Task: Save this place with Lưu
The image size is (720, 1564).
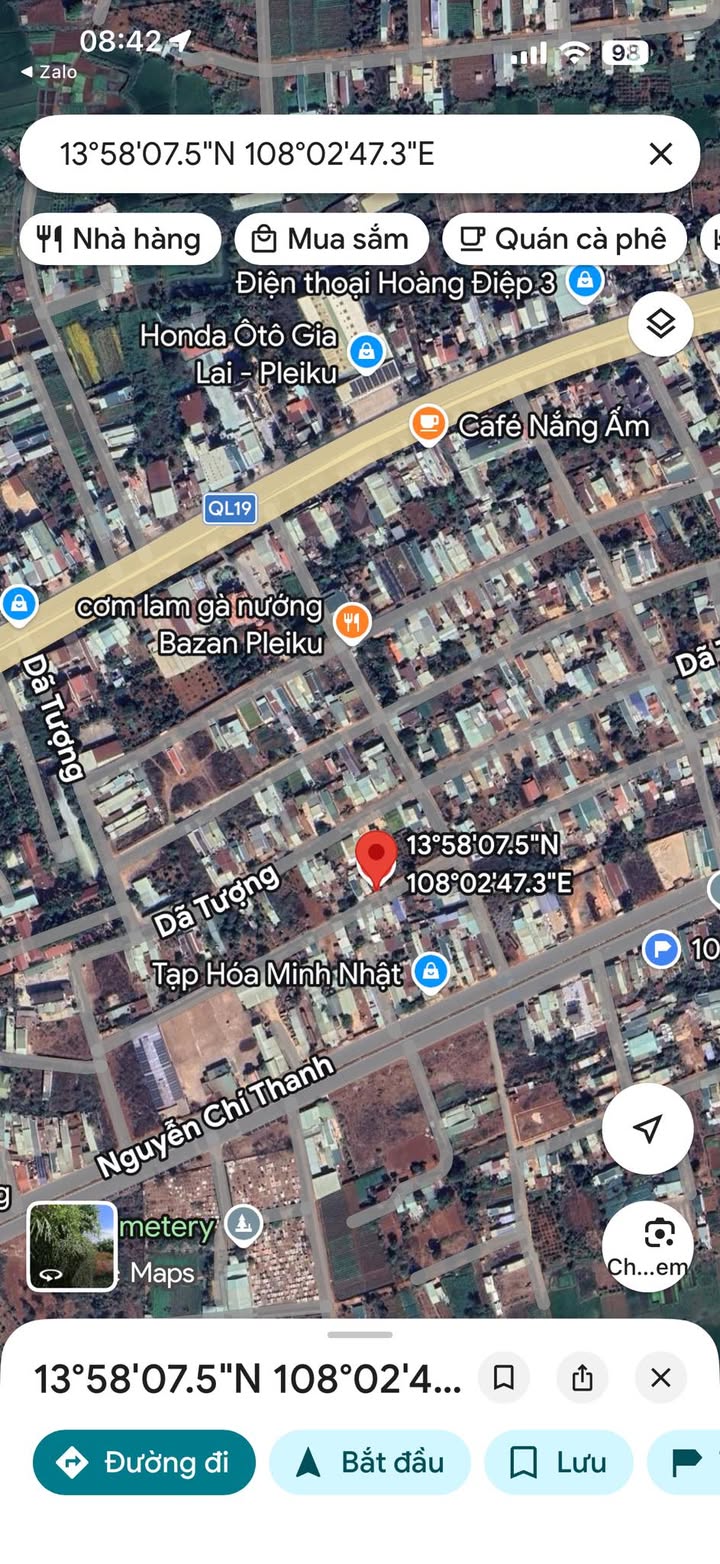Action: [x=558, y=1462]
